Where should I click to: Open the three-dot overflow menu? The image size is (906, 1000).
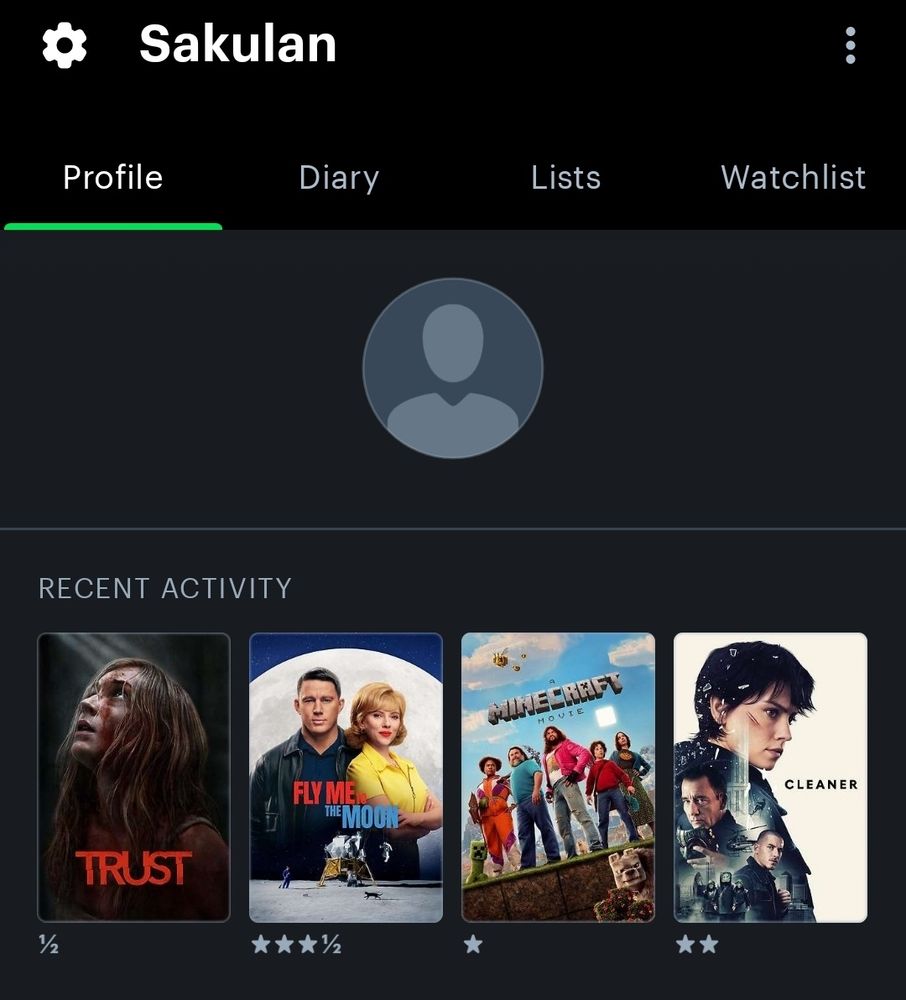tap(849, 46)
